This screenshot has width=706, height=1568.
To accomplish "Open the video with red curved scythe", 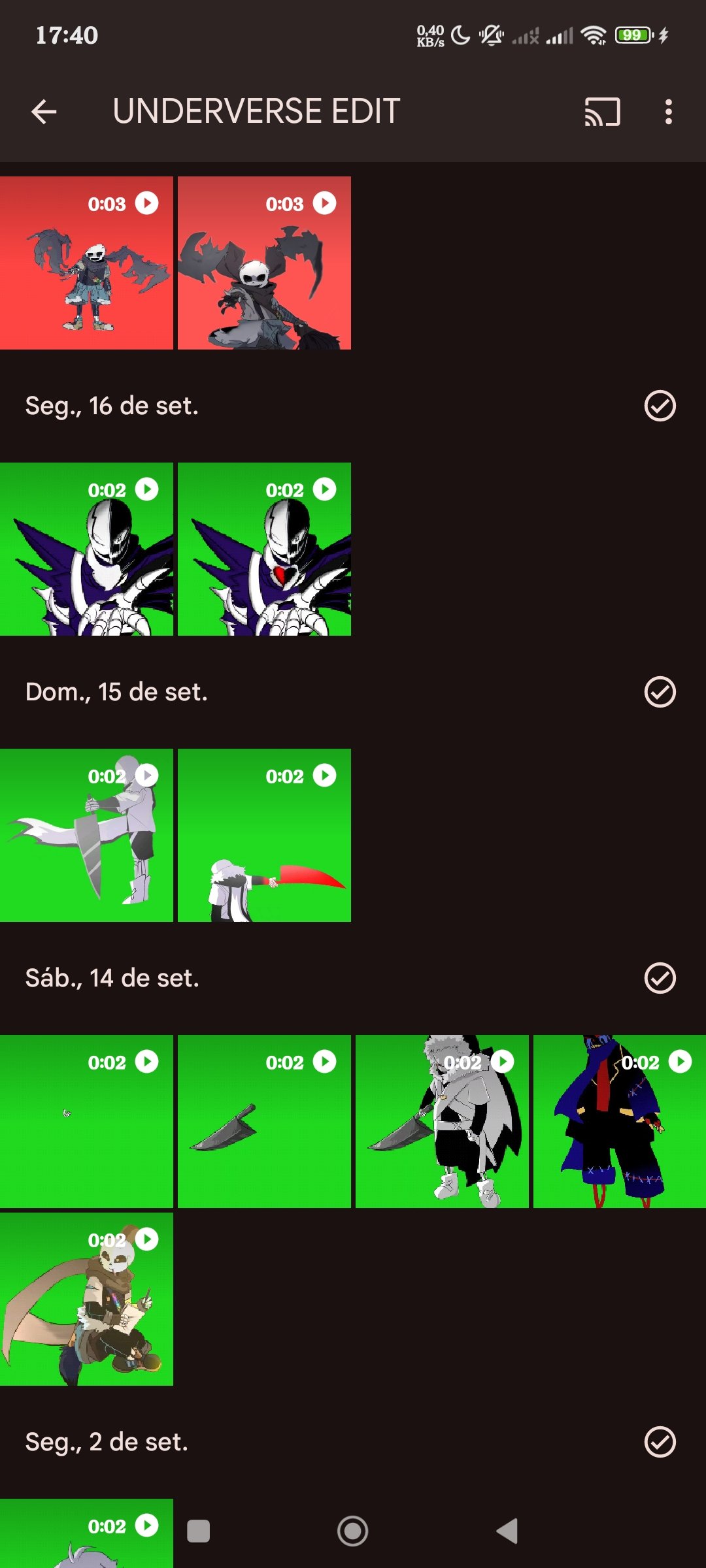I will point(264,836).
